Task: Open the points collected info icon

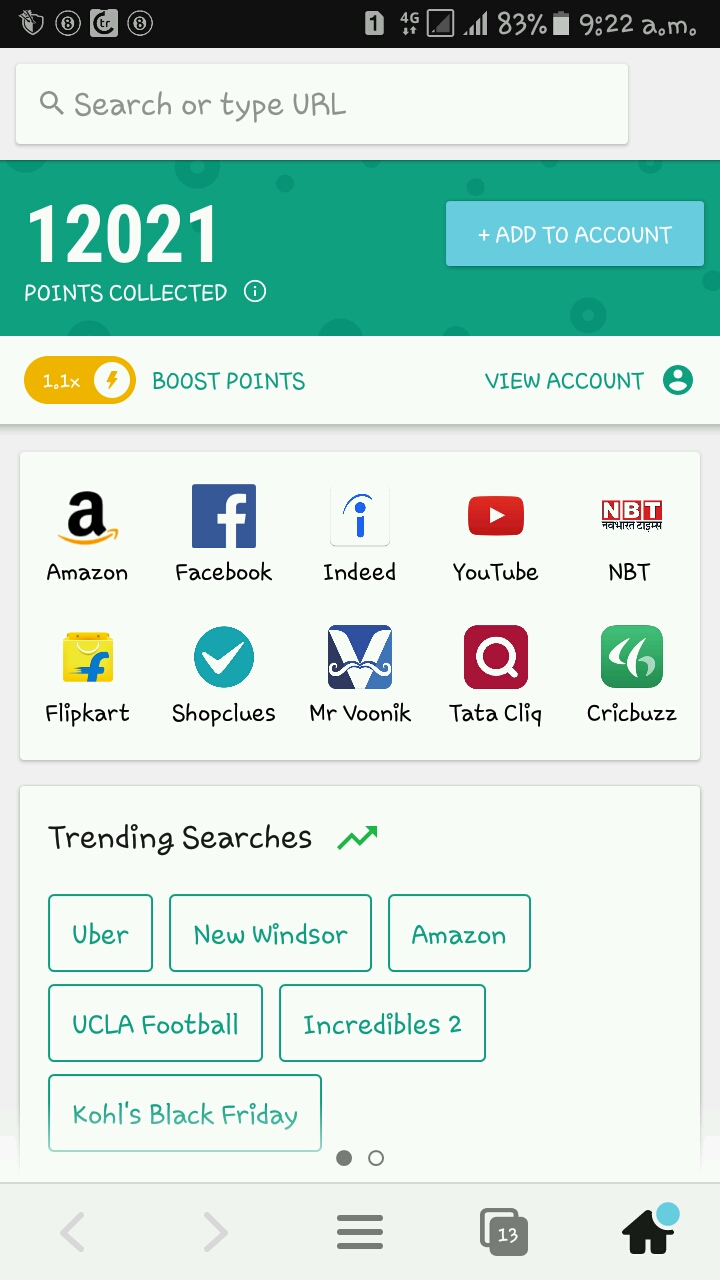Action: [255, 292]
